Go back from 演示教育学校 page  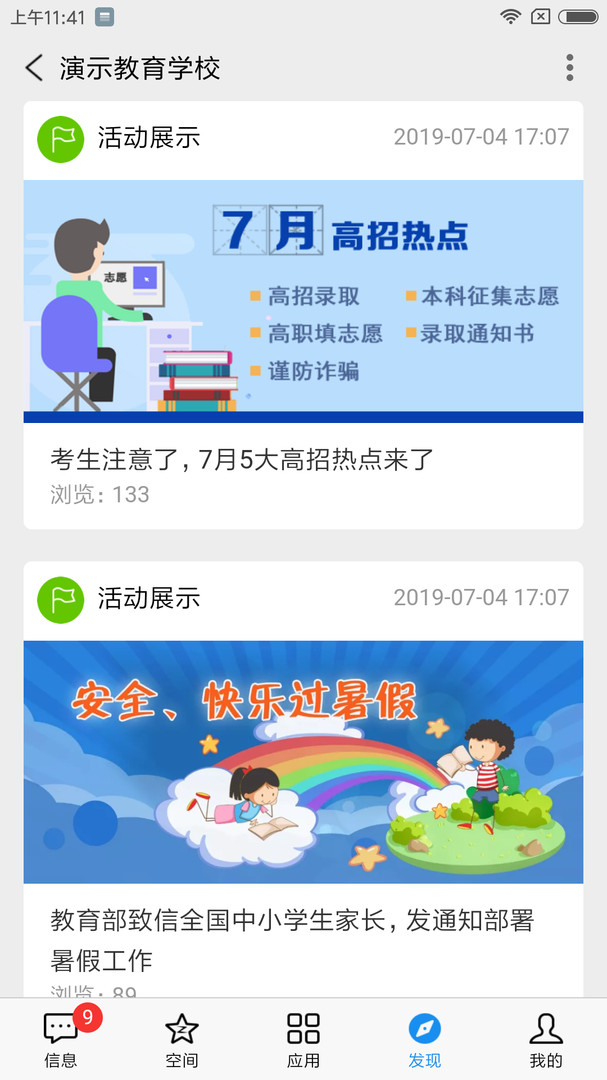click(35, 68)
